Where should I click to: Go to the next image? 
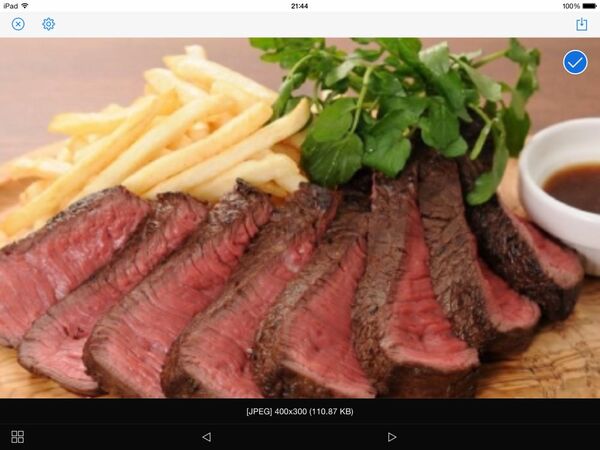point(392,437)
